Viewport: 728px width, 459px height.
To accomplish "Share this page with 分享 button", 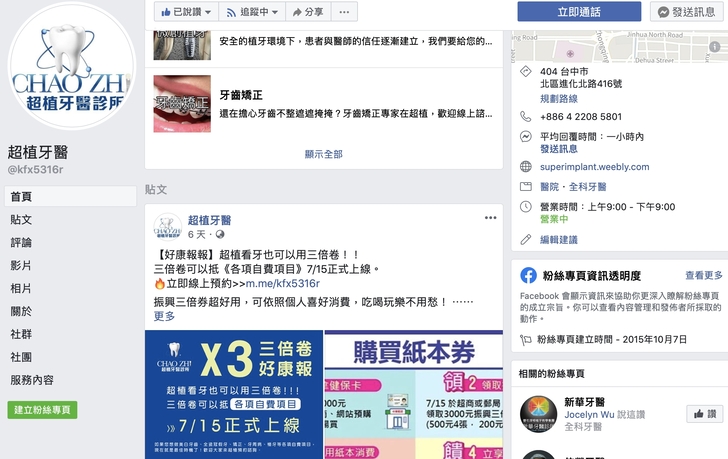I will pyautogui.click(x=307, y=12).
